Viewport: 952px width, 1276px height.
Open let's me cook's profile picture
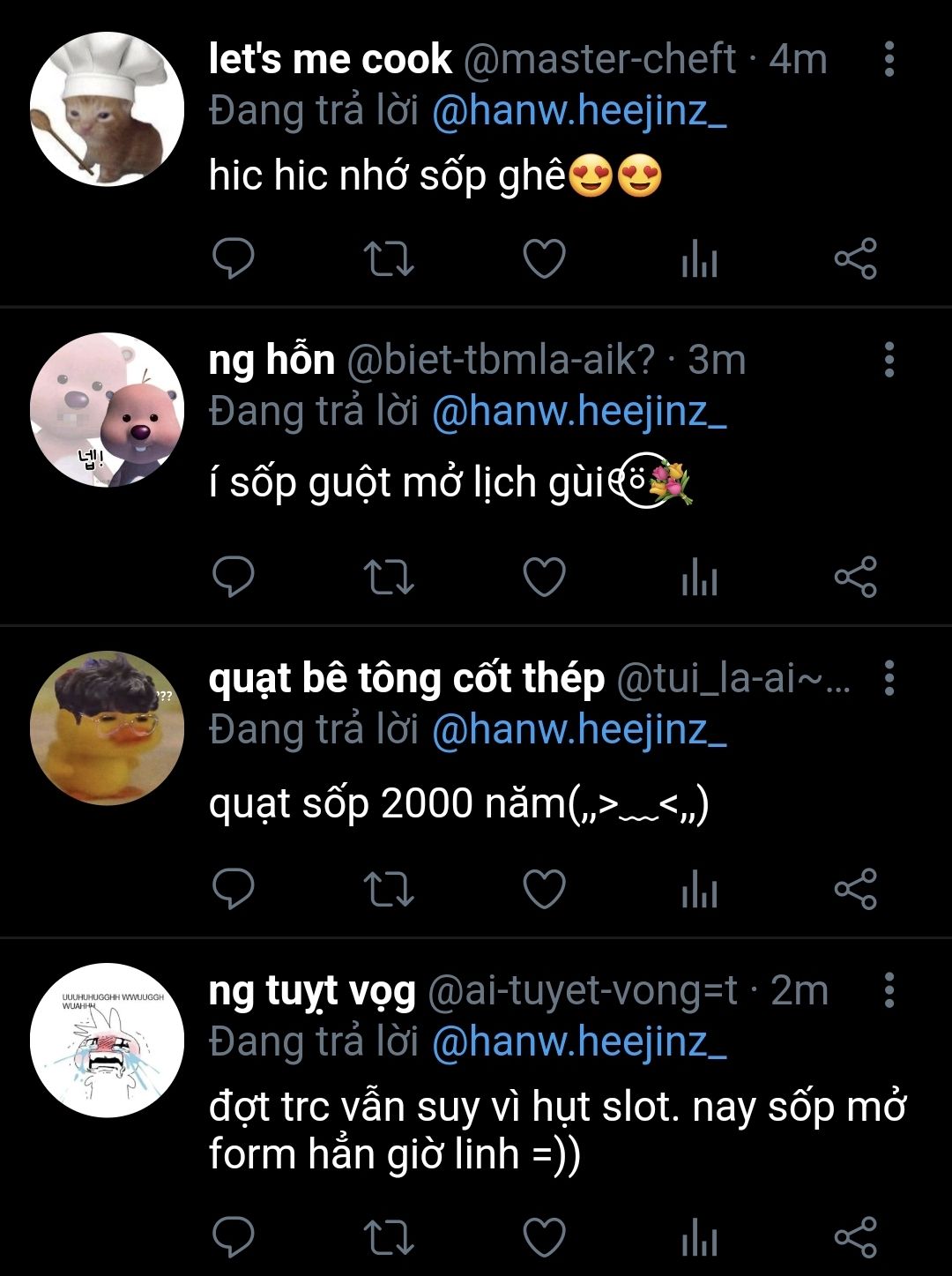(x=107, y=109)
